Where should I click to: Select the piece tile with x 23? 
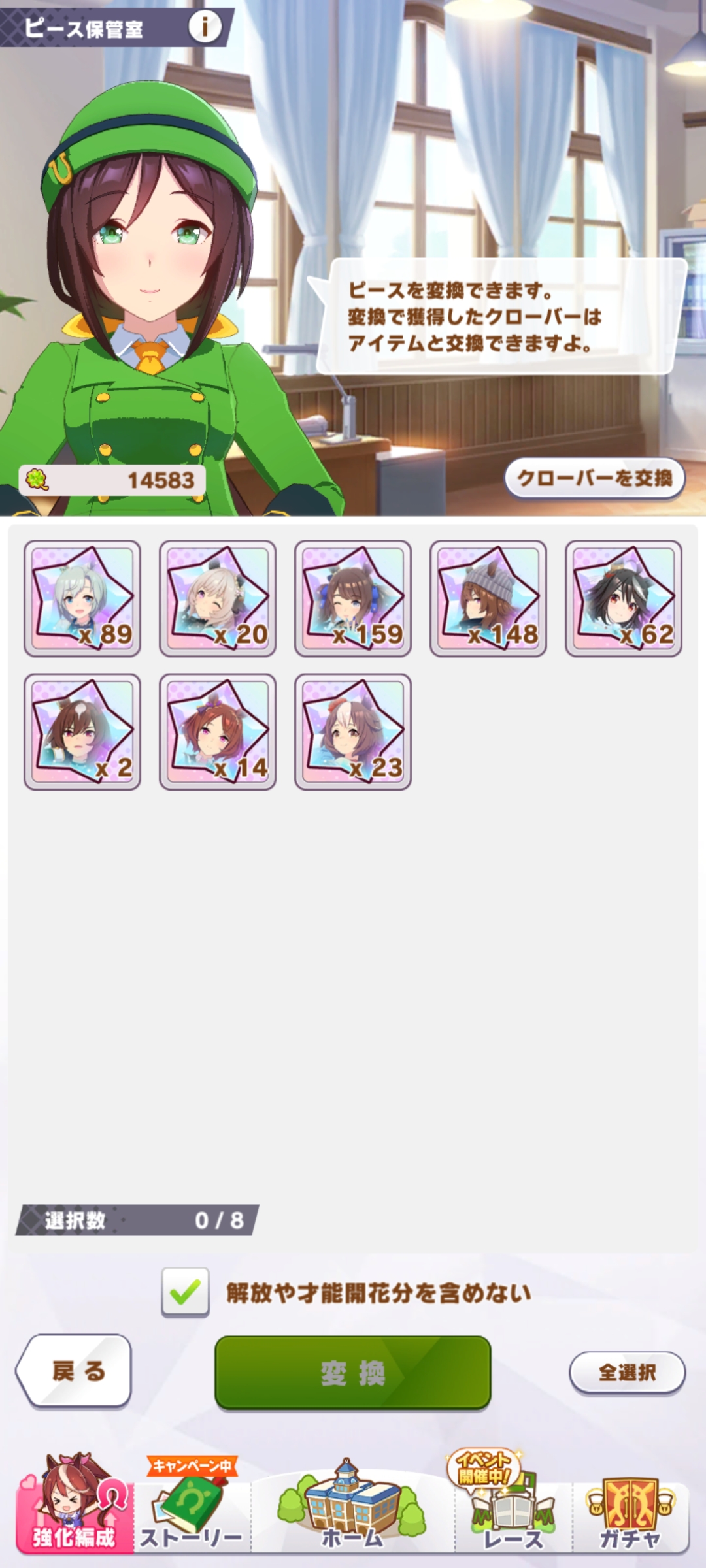click(x=353, y=732)
